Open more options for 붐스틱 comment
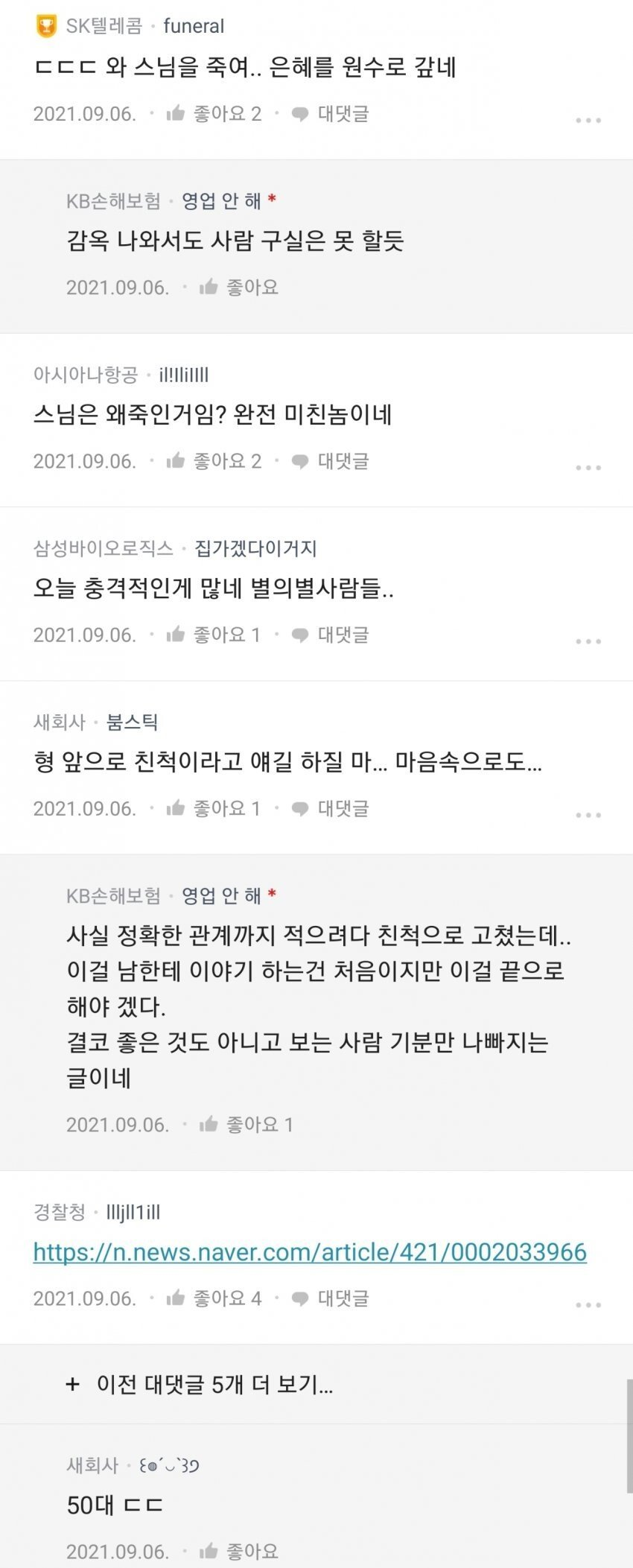 [588, 815]
